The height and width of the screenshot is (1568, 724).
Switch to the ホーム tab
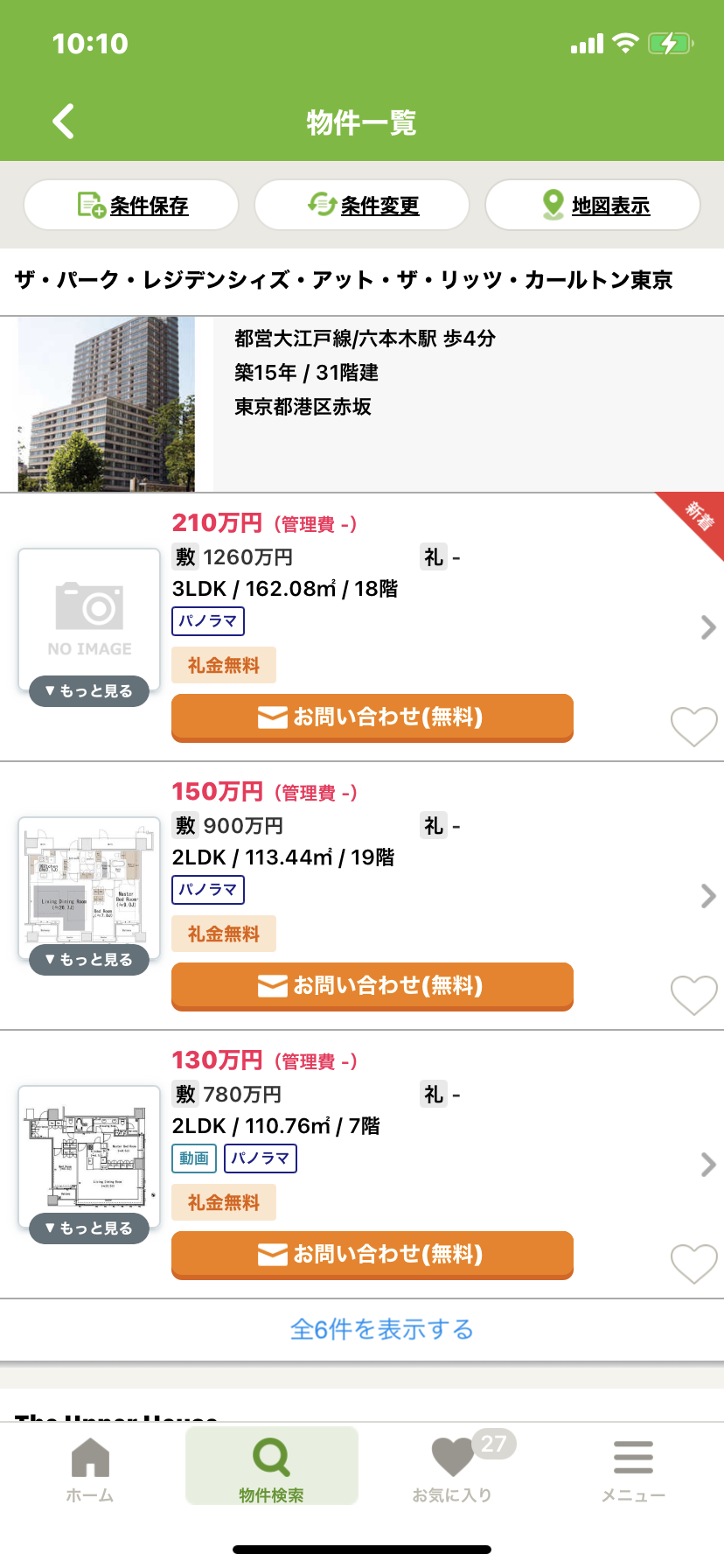(x=90, y=1470)
